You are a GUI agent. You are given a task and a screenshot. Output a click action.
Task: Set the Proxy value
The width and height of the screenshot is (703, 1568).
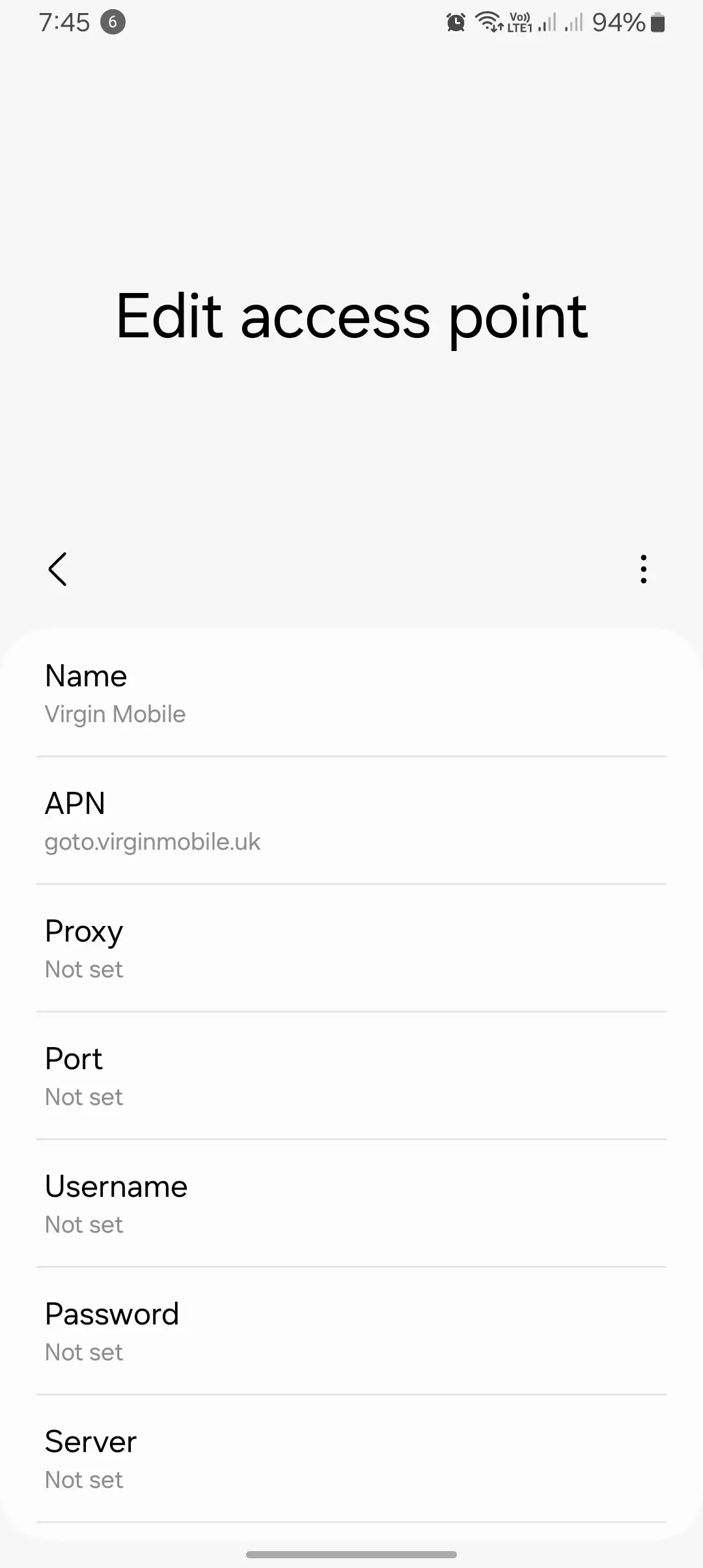(351, 949)
